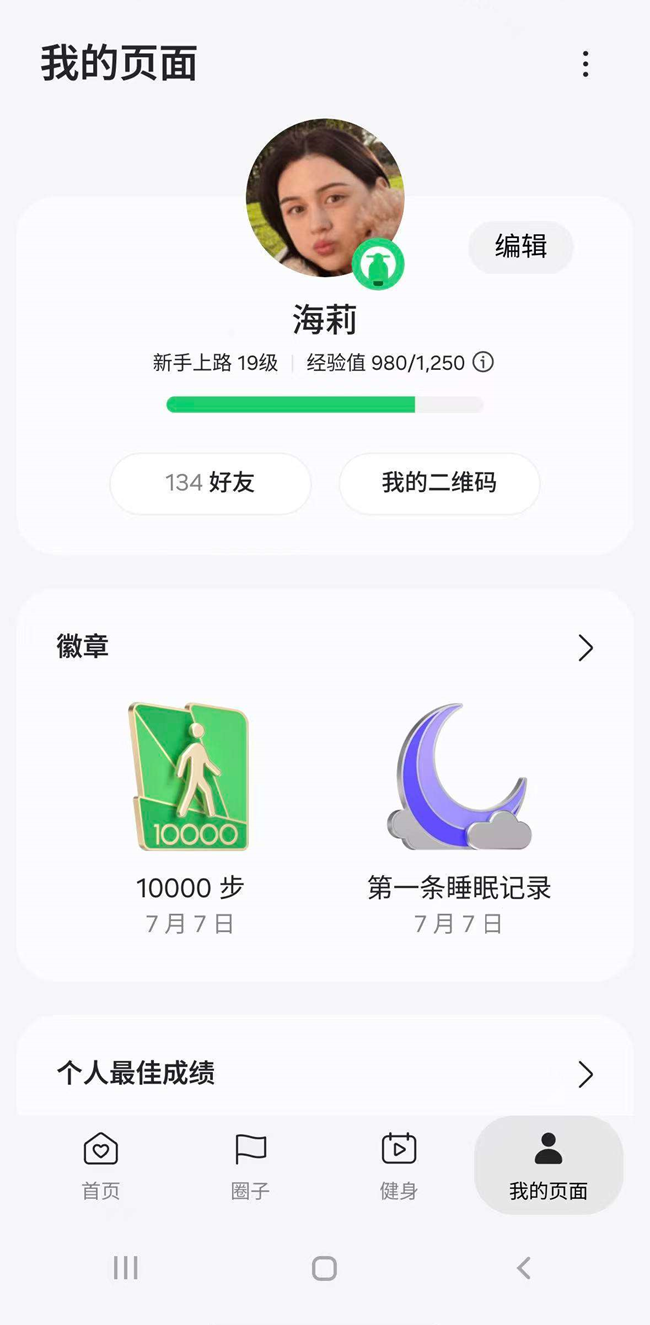View the 10000 步 badge

tap(189, 778)
